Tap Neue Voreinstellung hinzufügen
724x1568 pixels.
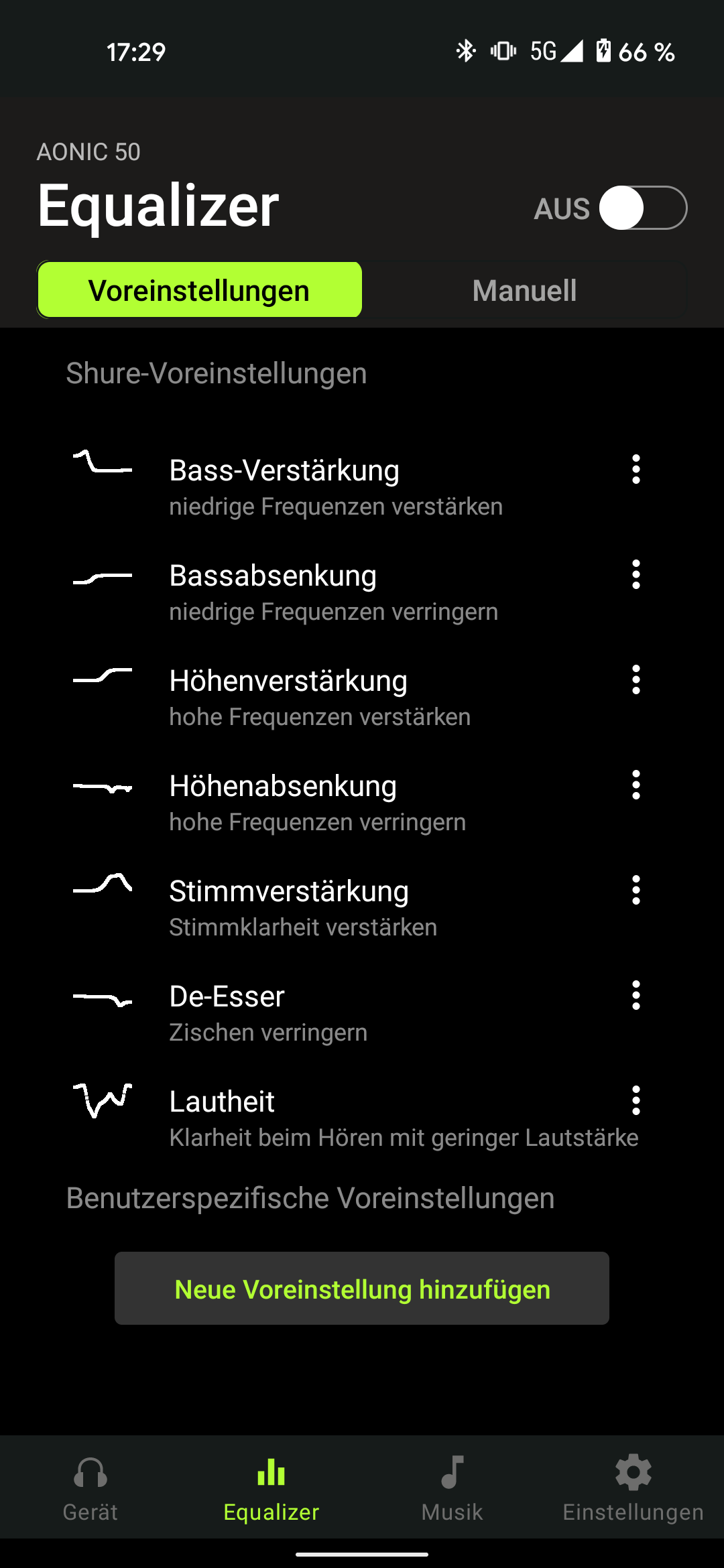[362, 1289]
